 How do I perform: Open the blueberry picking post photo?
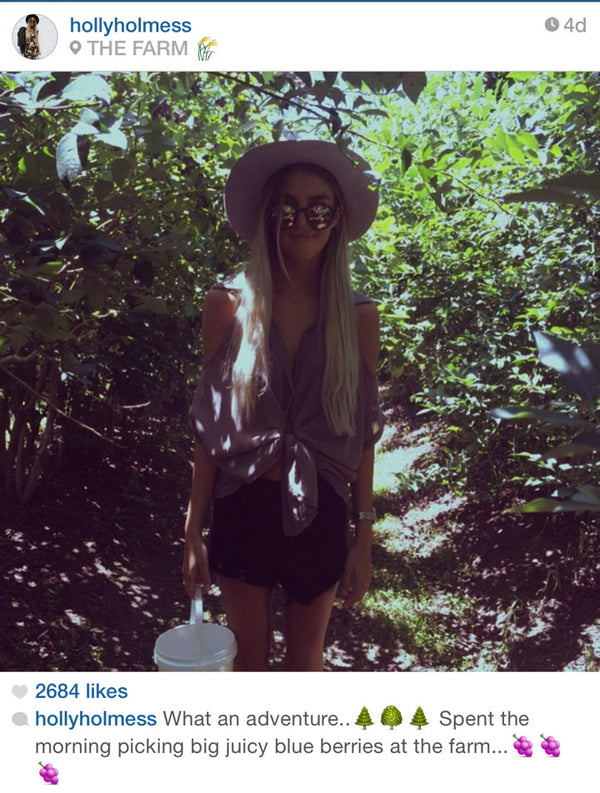[x=300, y=370]
